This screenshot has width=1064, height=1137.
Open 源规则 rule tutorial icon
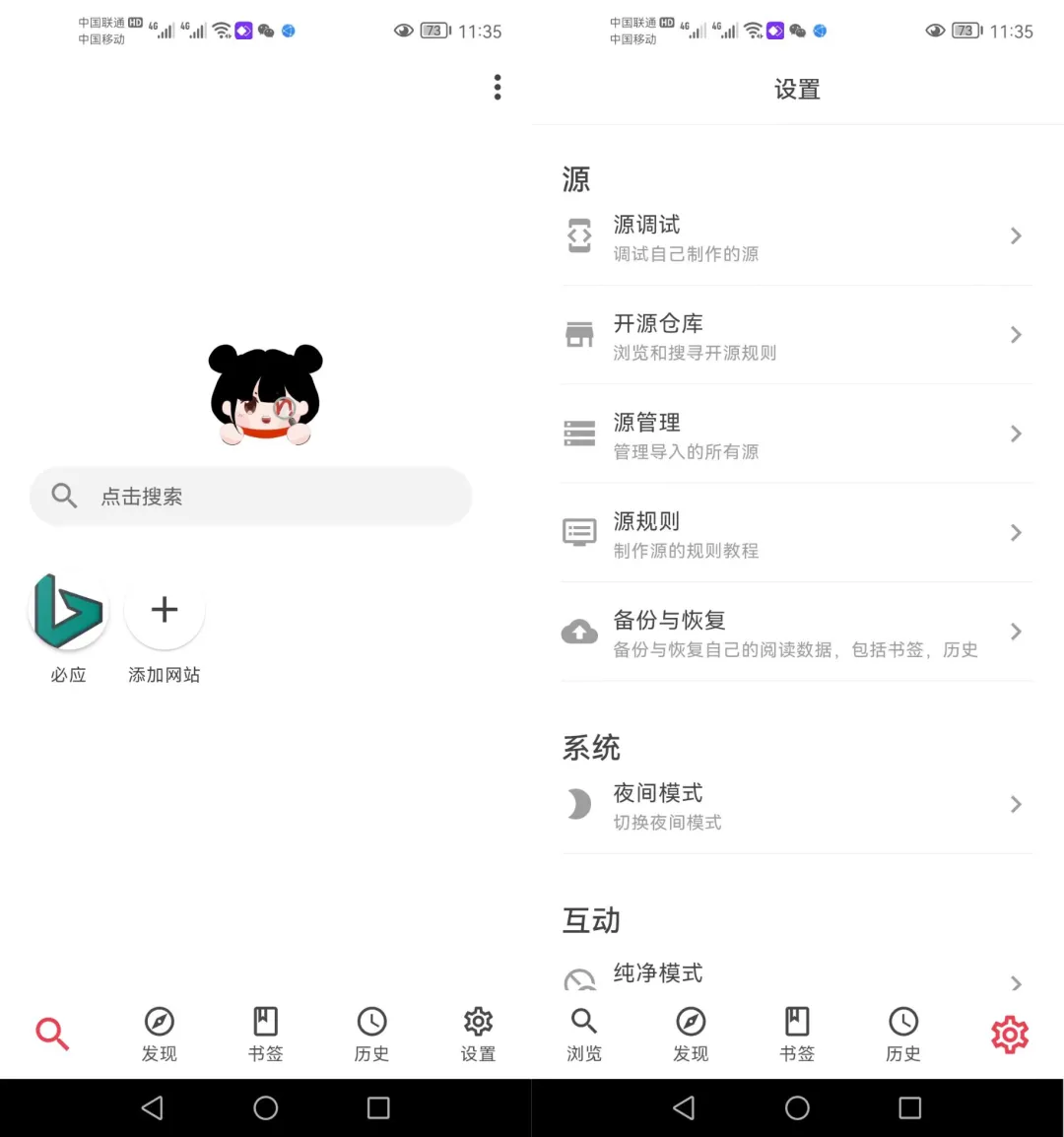[x=579, y=532]
